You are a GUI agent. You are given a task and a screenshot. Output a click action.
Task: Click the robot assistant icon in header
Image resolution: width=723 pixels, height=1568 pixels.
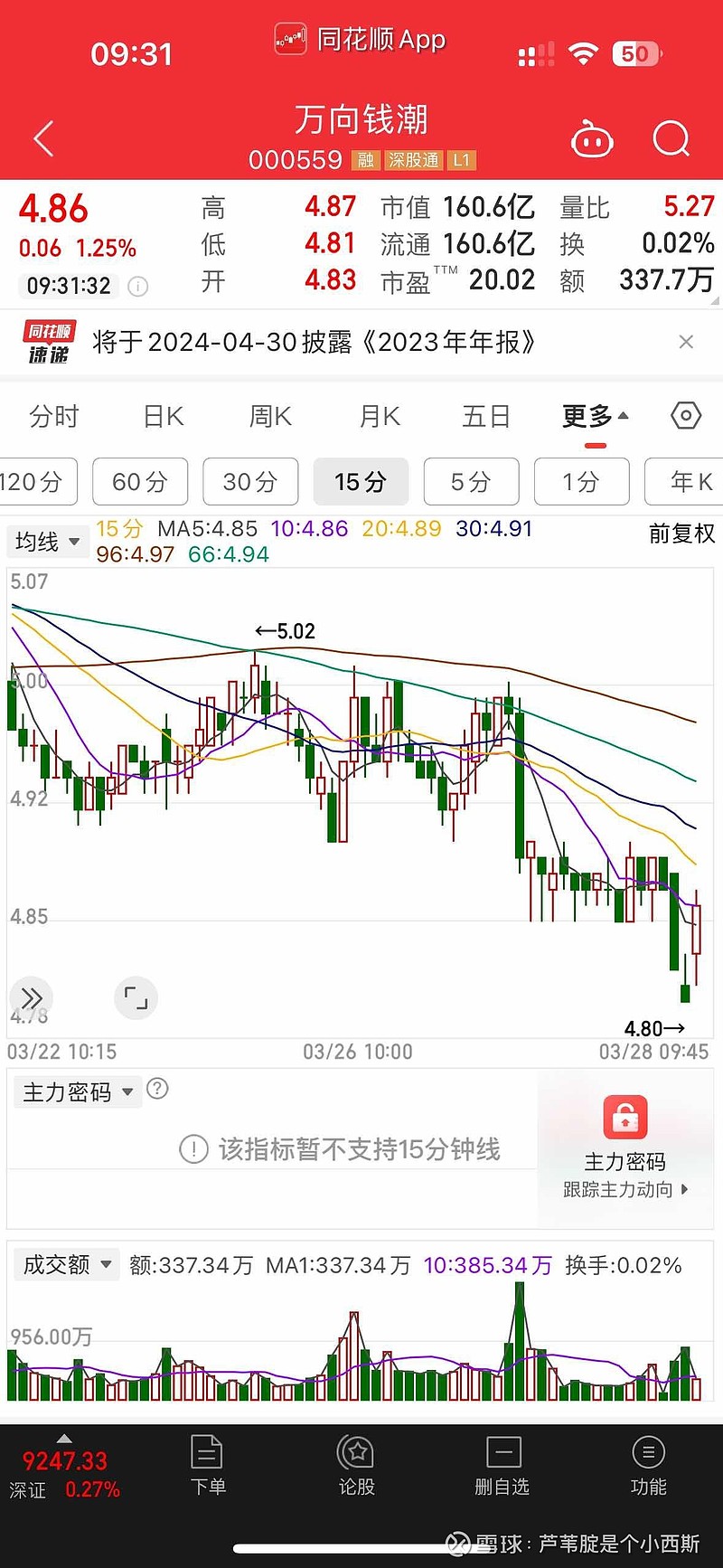[592, 138]
